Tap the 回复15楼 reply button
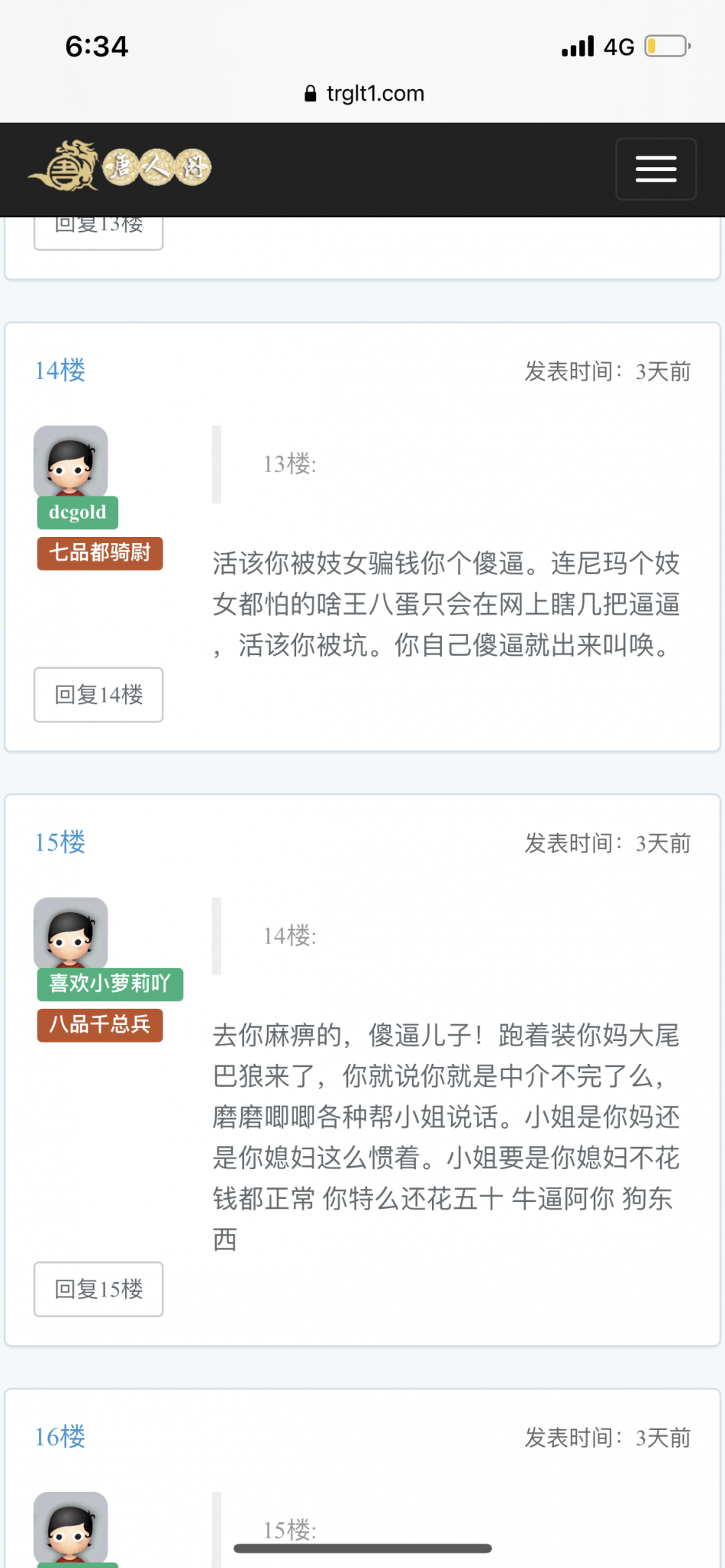 (98, 1289)
